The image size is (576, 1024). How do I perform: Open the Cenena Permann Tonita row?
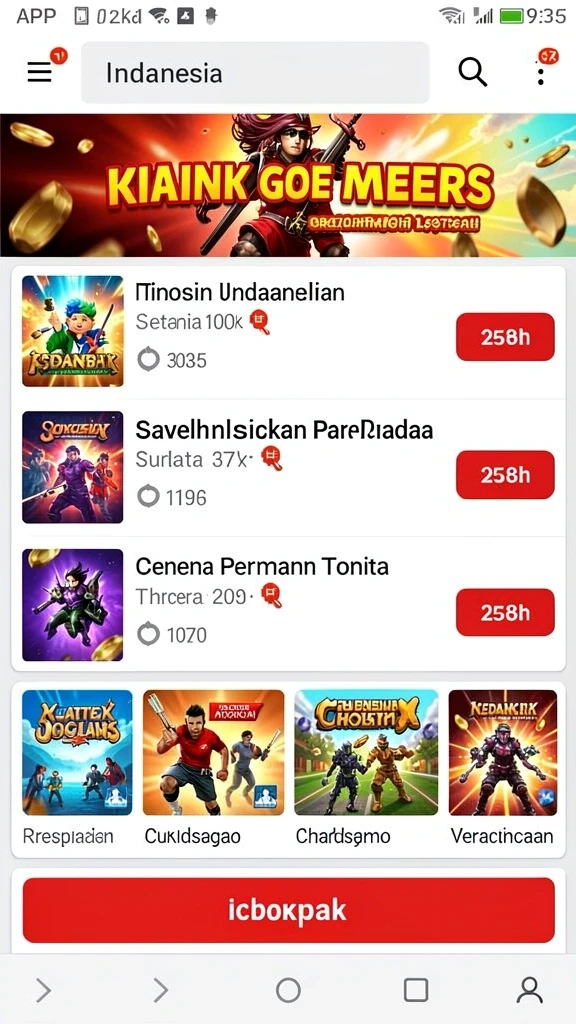[x=288, y=605]
